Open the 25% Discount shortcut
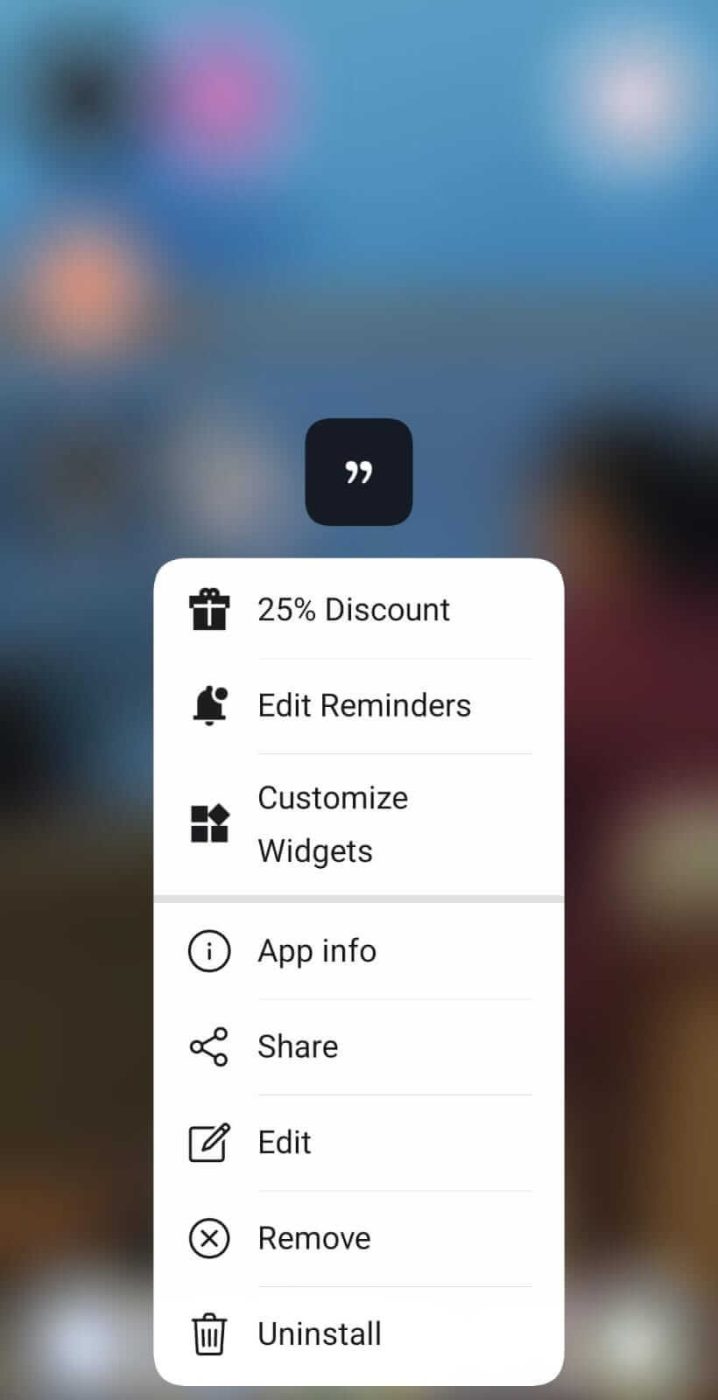Screen dimensions: 718x1400 point(355,609)
